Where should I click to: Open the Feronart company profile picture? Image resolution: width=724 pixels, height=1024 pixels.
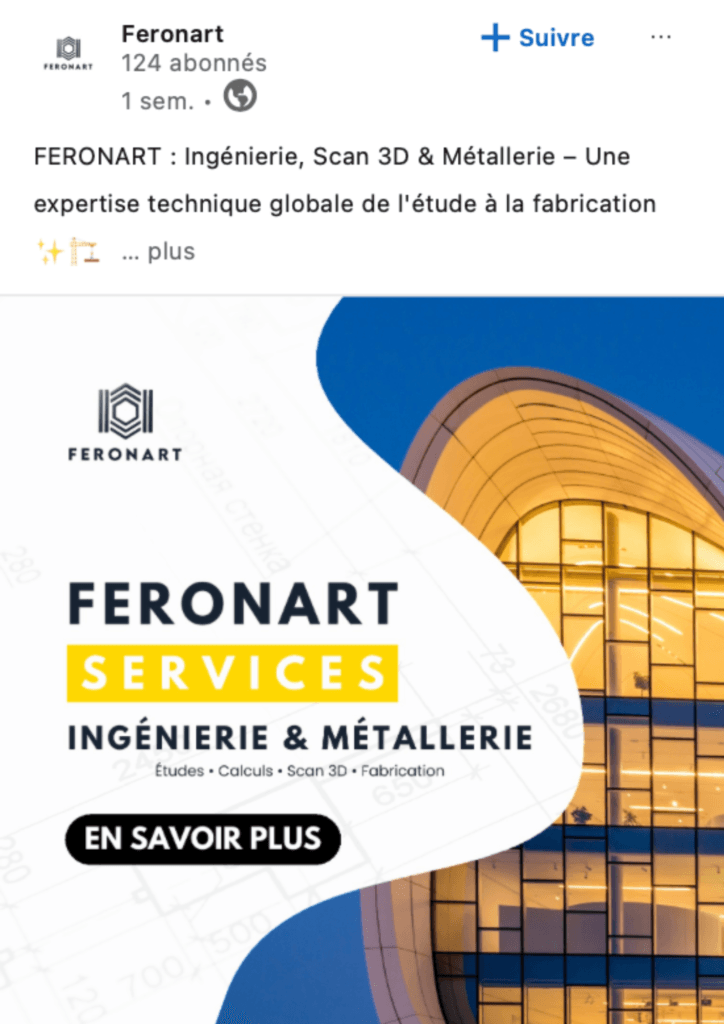pos(68,54)
